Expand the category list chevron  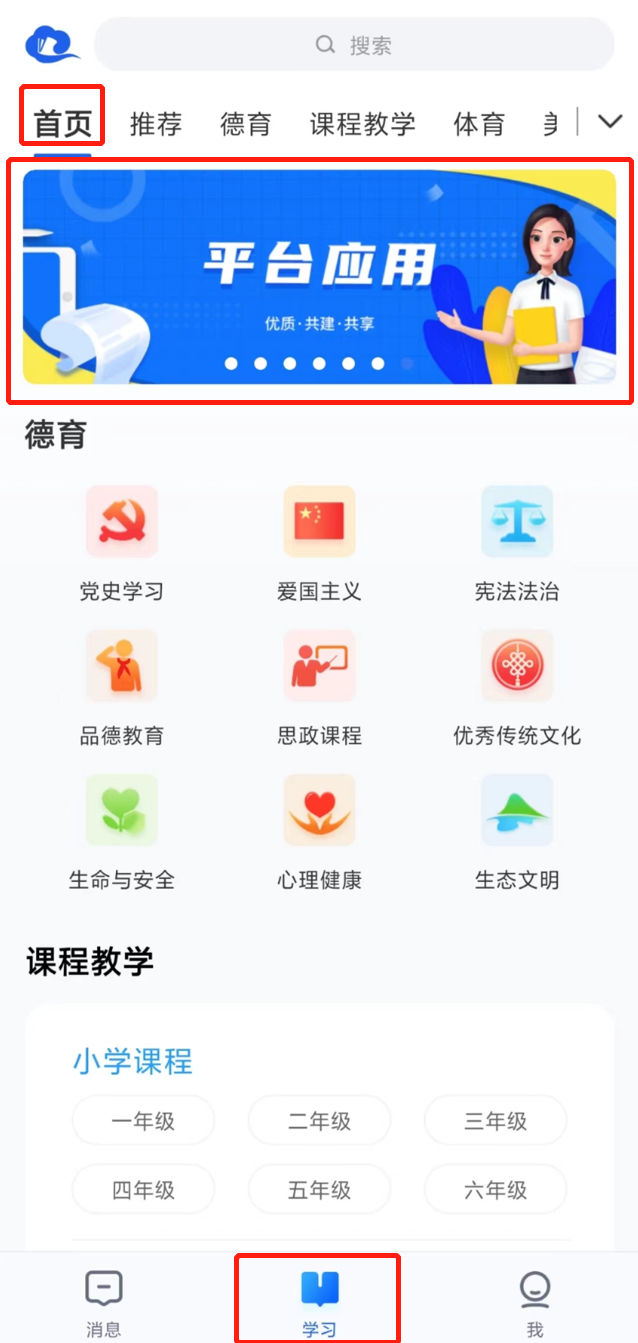pos(609,122)
